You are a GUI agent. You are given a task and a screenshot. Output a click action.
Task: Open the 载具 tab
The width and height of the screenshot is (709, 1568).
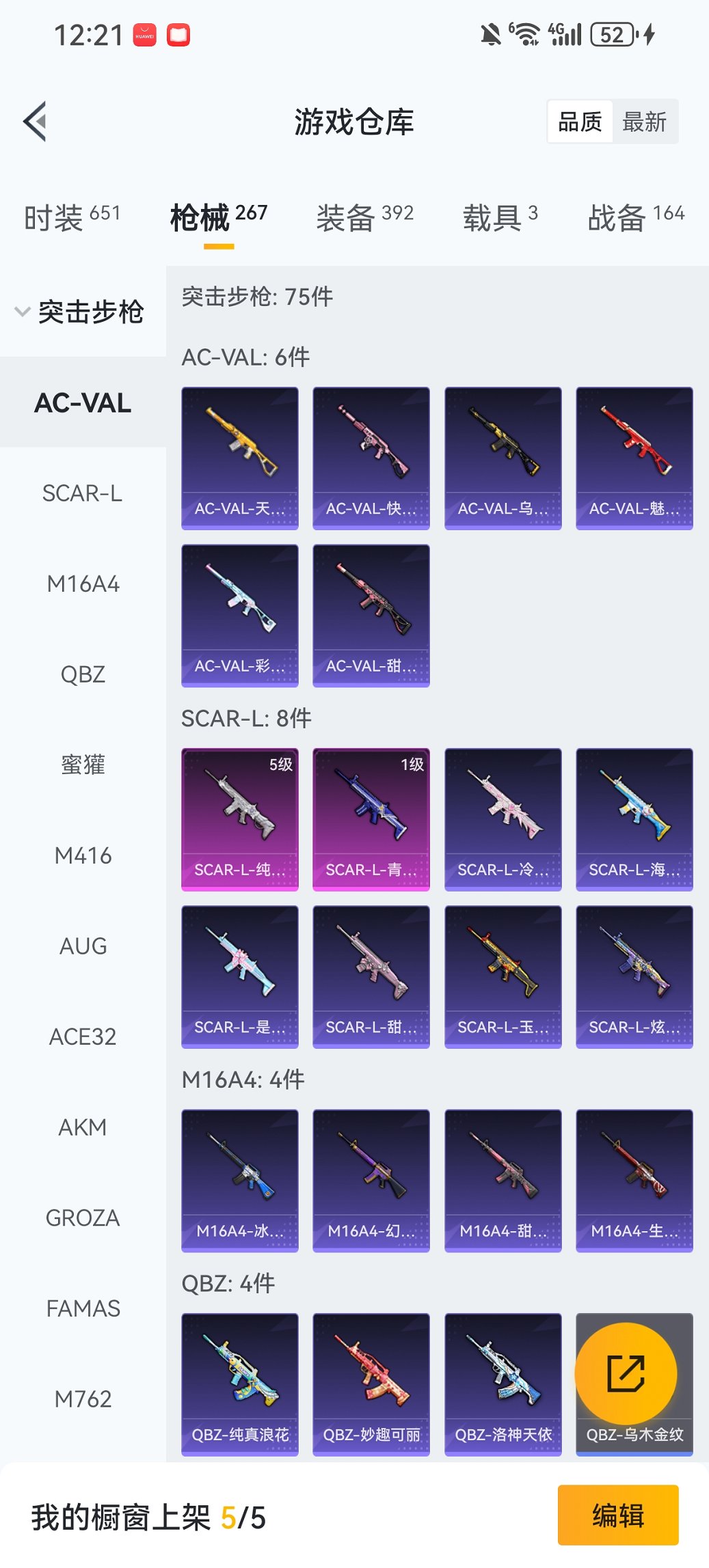tap(500, 217)
